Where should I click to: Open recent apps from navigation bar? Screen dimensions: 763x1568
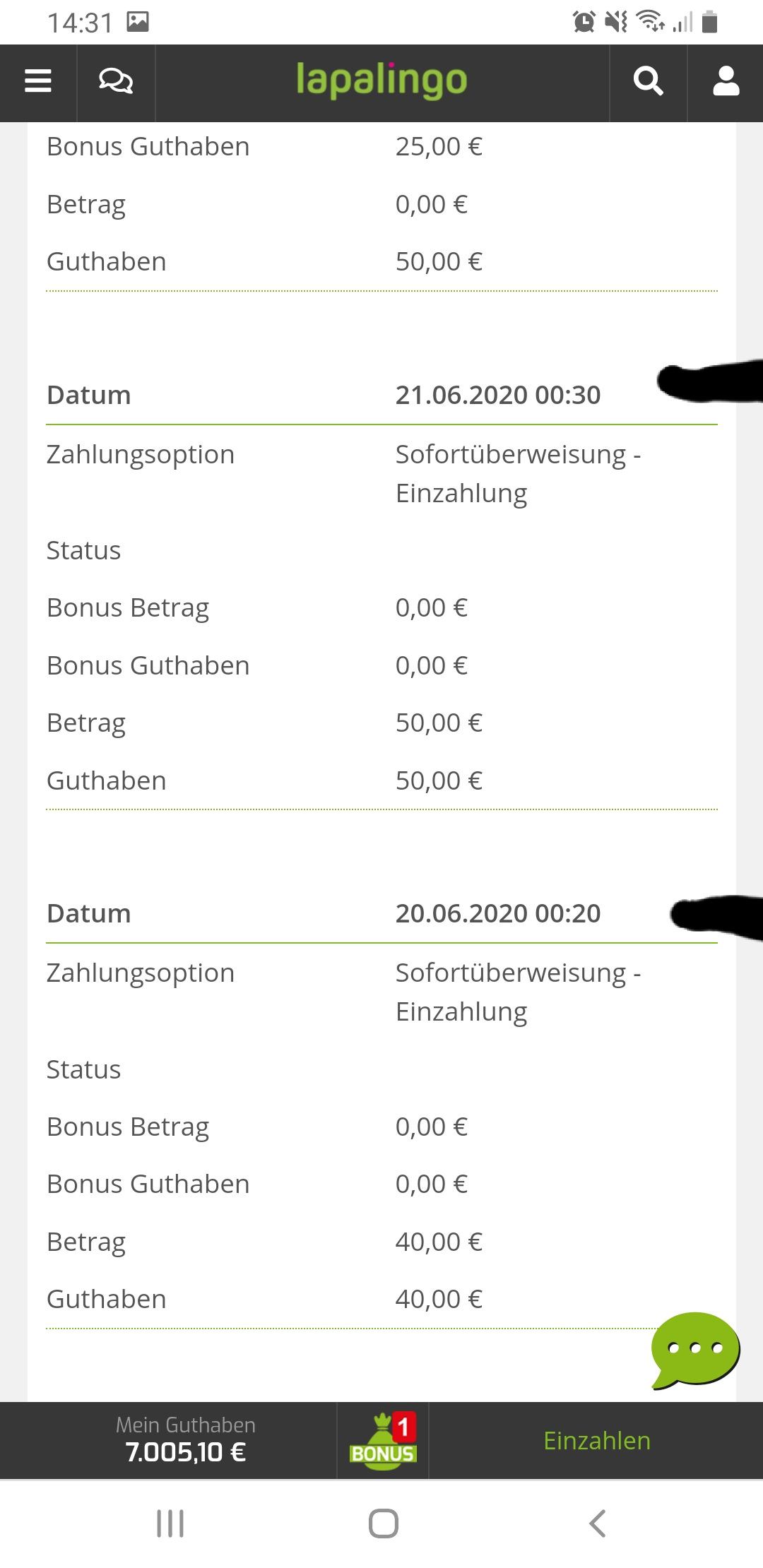pos(170,1524)
